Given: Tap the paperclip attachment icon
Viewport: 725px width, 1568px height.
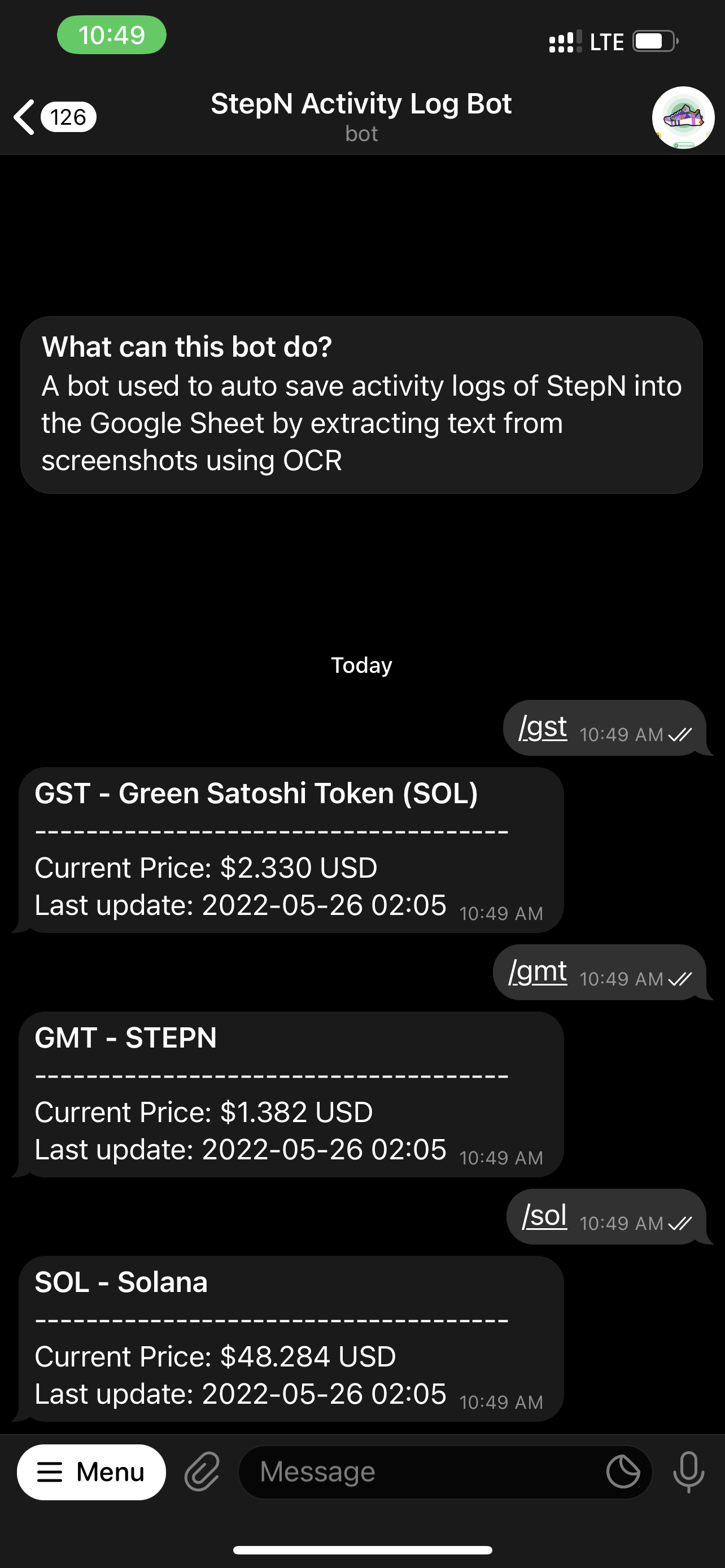Looking at the screenshot, I should (203, 1471).
